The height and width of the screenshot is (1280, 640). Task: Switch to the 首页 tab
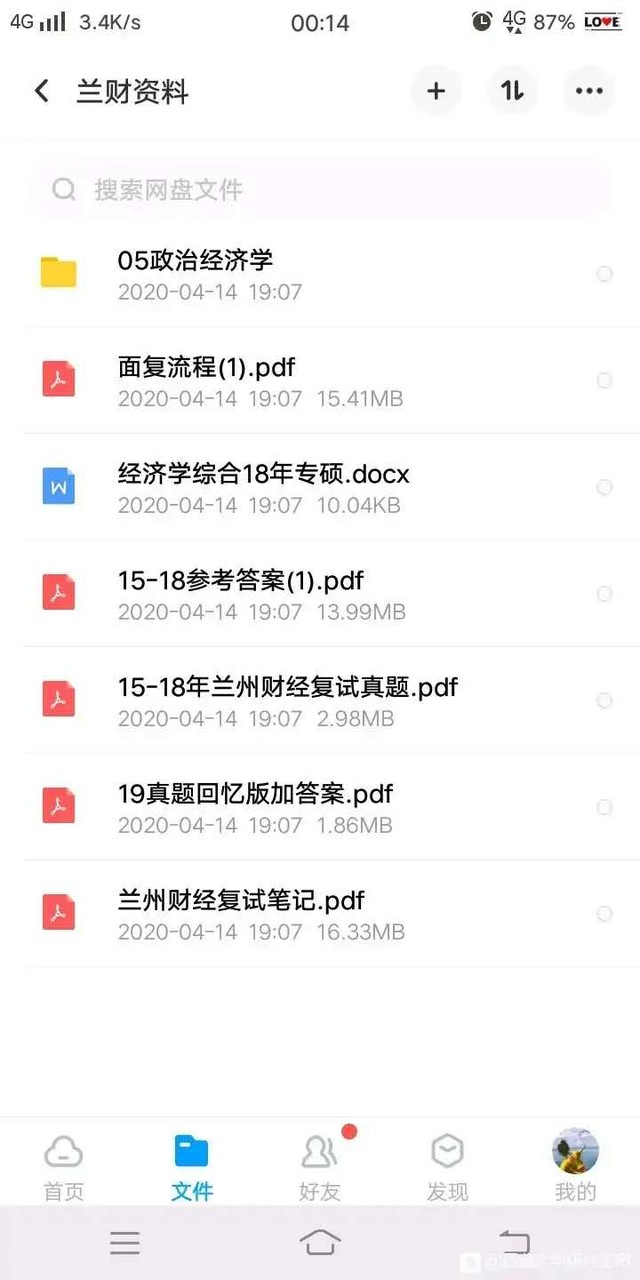[x=64, y=1166]
